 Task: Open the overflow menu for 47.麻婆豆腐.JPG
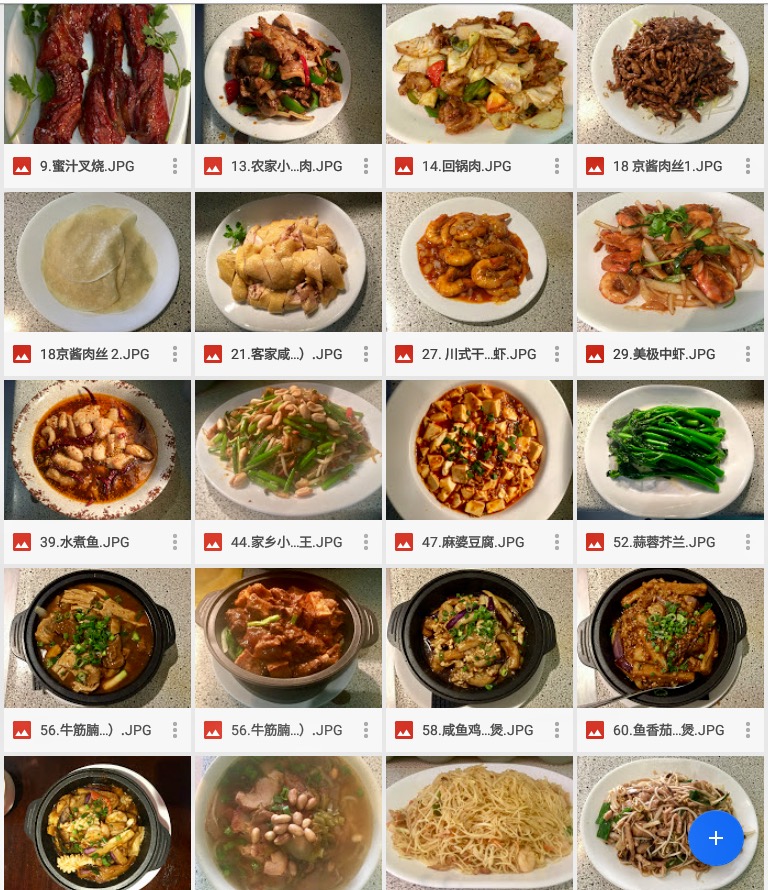[557, 542]
